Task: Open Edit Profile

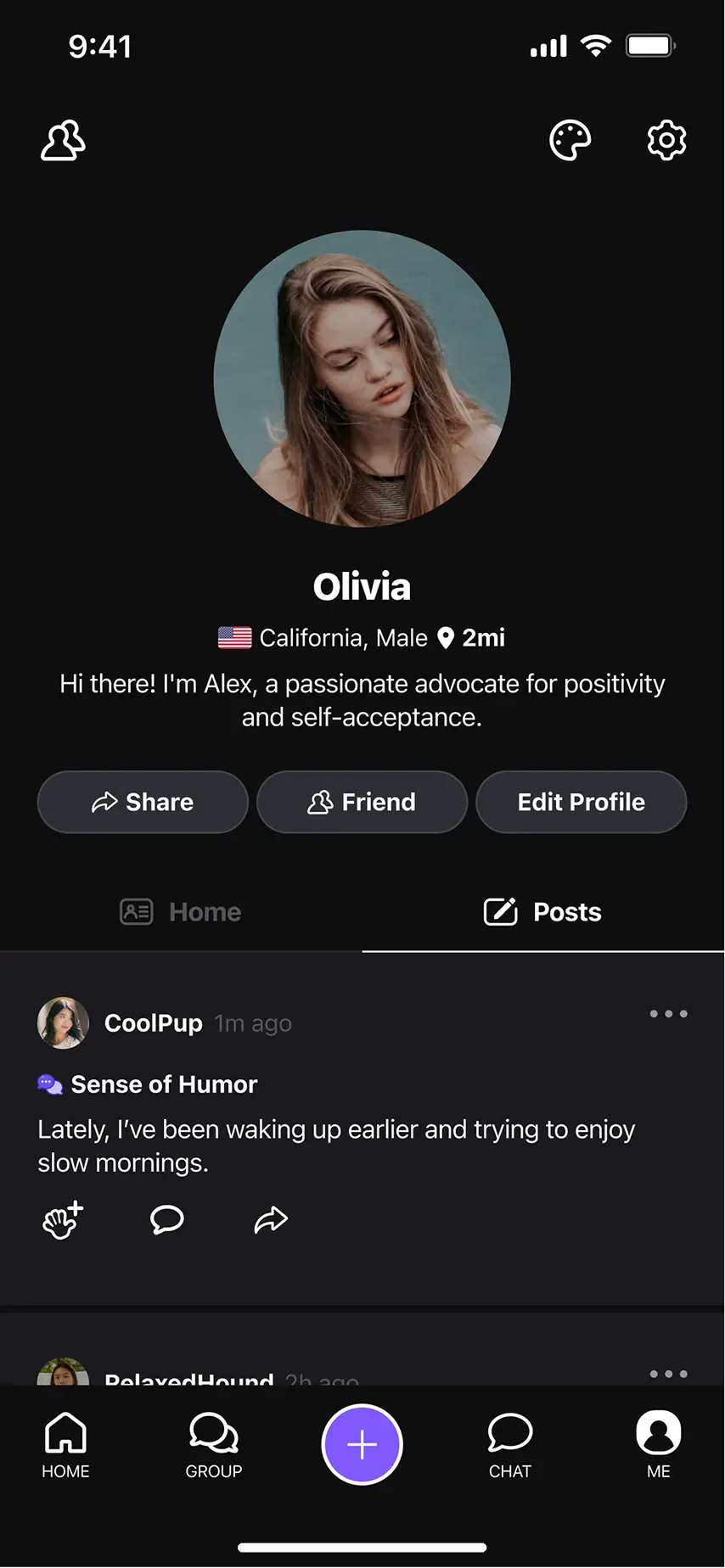Action: tap(582, 802)
